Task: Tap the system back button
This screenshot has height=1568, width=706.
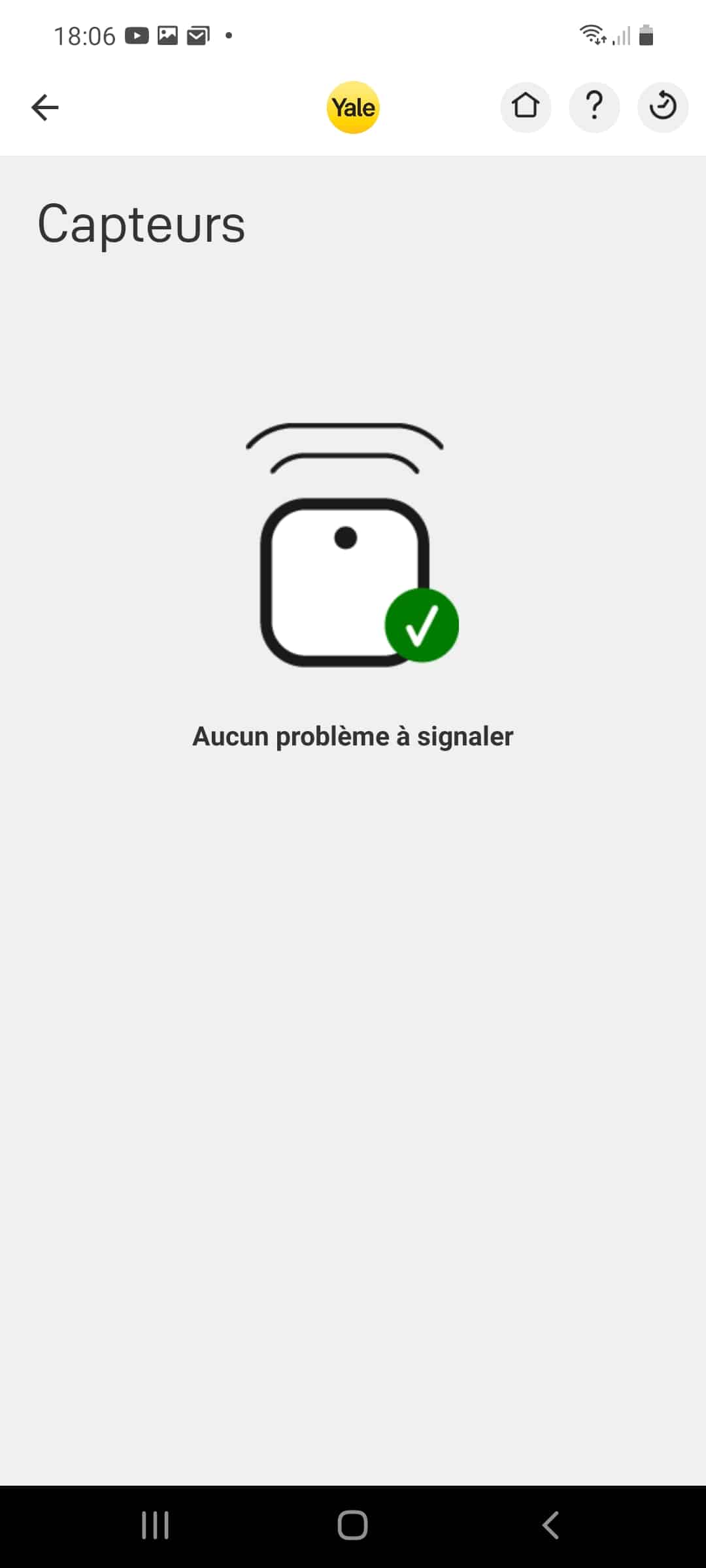Action: [550, 1526]
